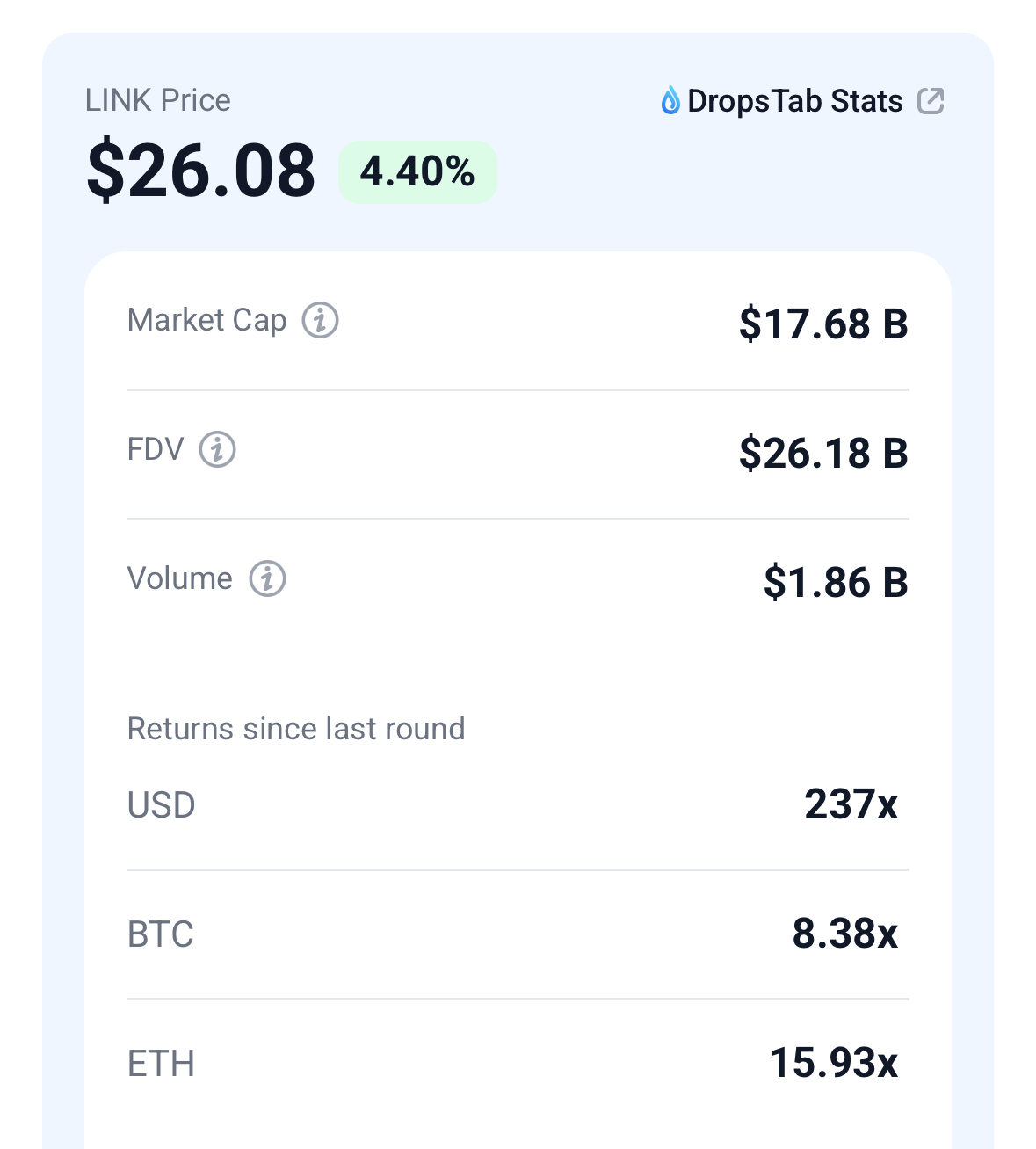View the Volume info tooltip
This screenshot has width=1036, height=1149.
[268, 579]
